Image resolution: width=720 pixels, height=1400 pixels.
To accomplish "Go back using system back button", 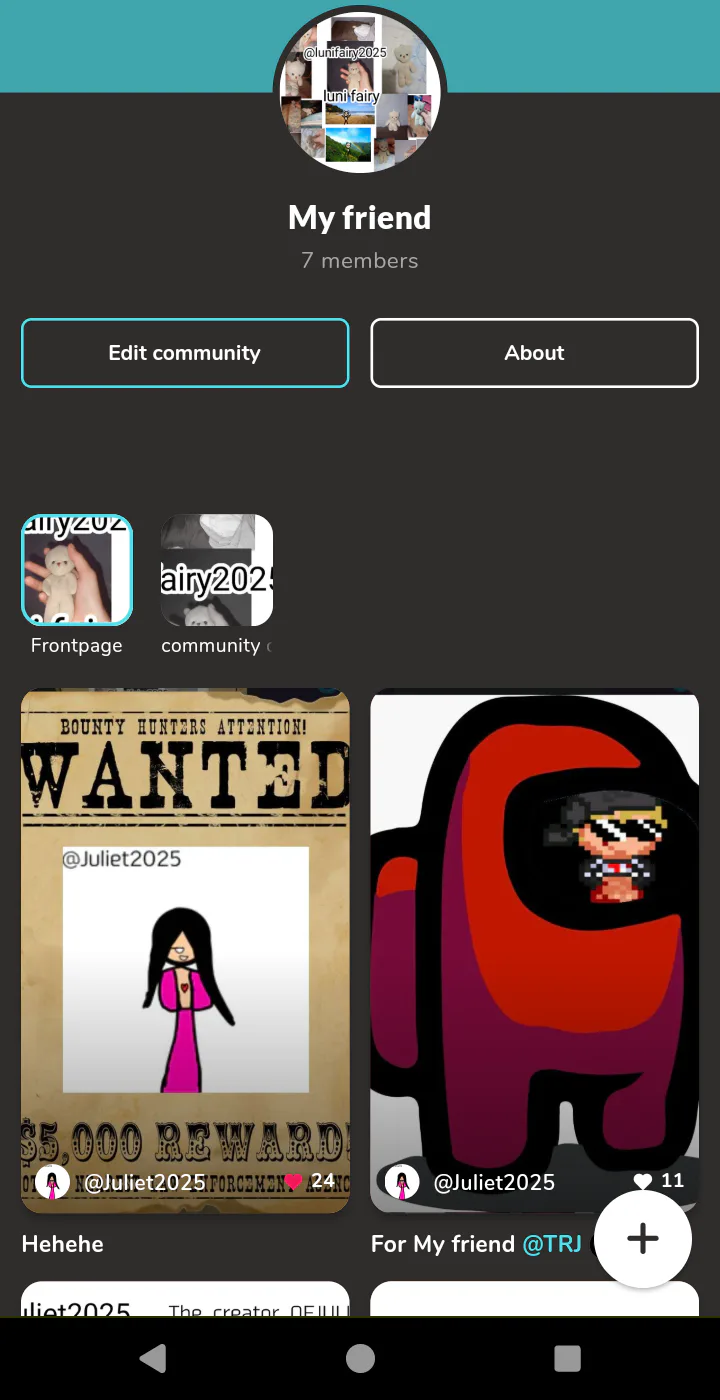I will coord(153,1358).
